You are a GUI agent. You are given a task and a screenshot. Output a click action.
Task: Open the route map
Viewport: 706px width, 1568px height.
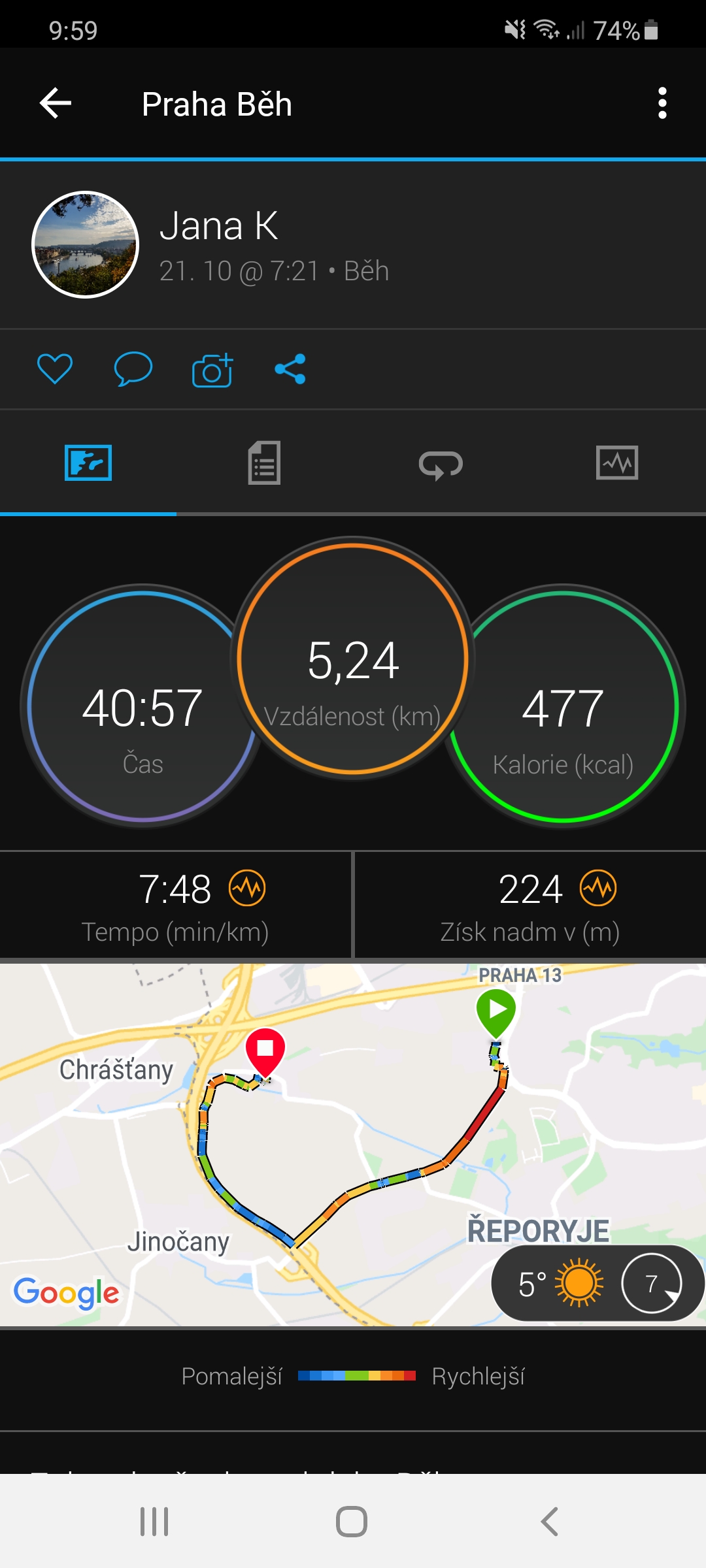[x=353, y=1143]
